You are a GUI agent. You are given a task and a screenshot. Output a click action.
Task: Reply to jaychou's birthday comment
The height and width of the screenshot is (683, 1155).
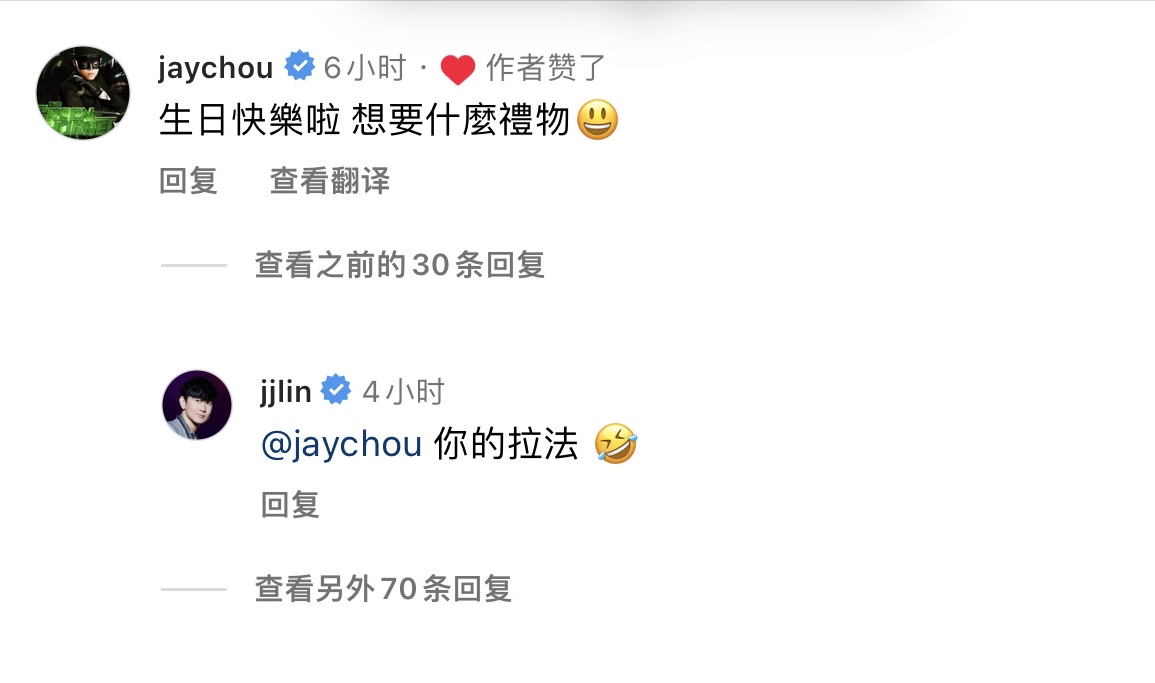coord(188,181)
